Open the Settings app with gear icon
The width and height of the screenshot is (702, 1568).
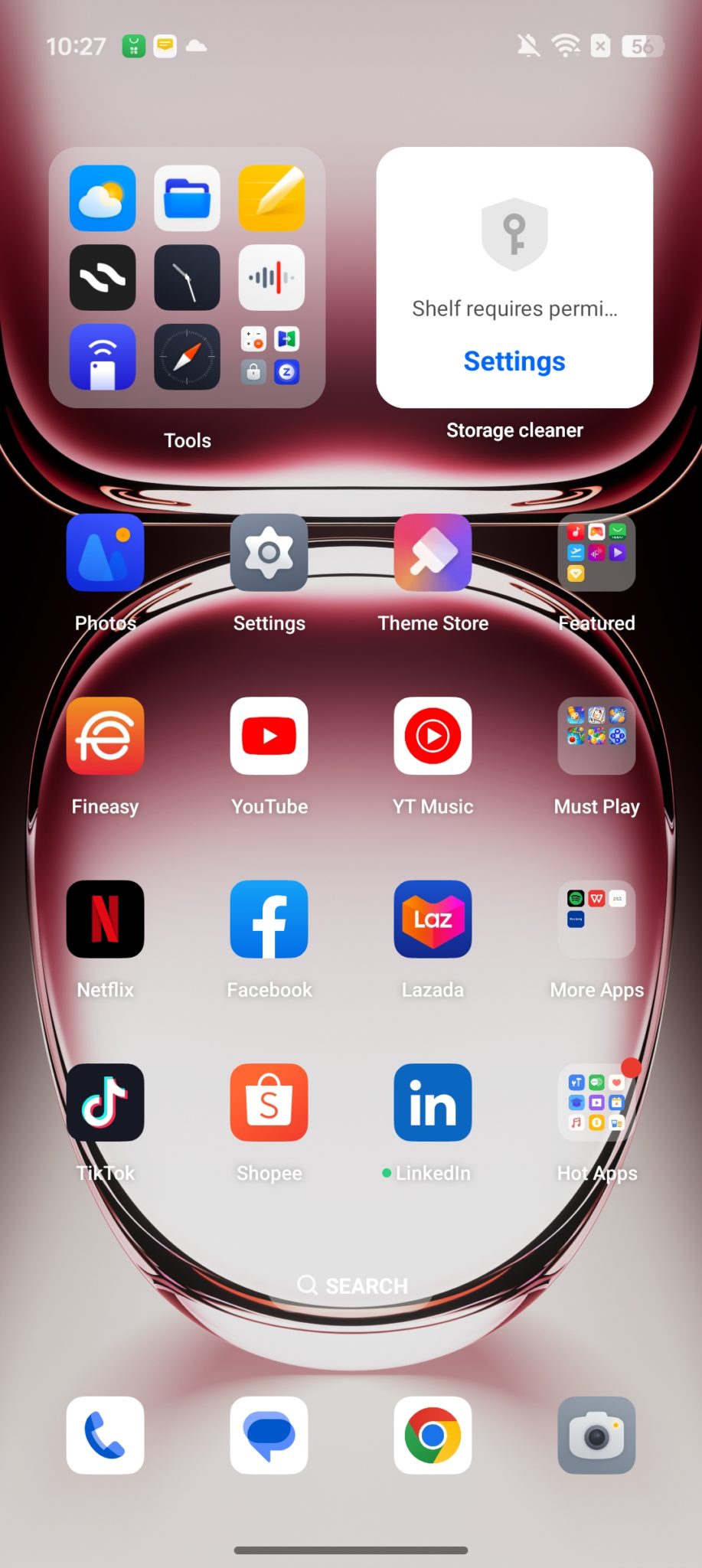tap(269, 553)
